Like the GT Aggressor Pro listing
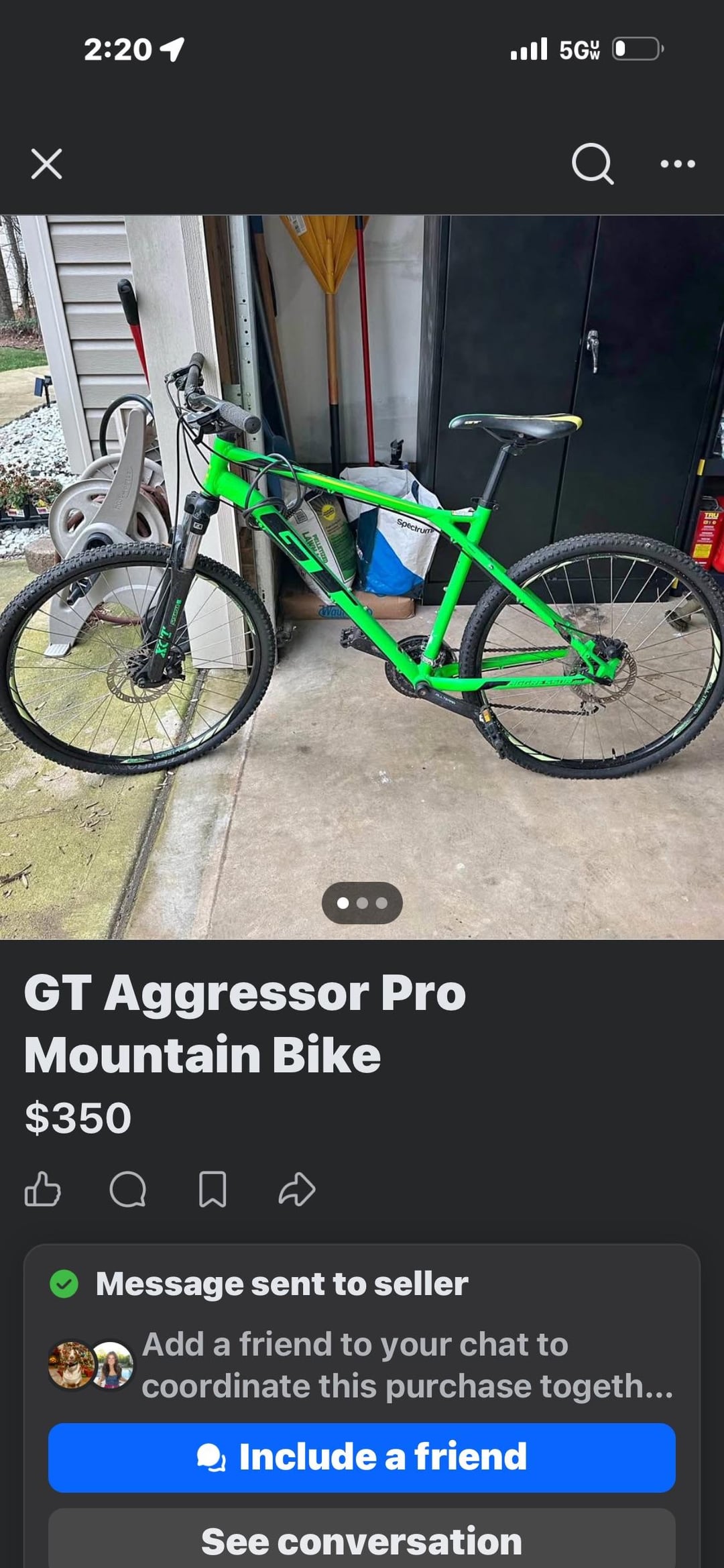724x1568 pixels. [x=43, y=1190]
